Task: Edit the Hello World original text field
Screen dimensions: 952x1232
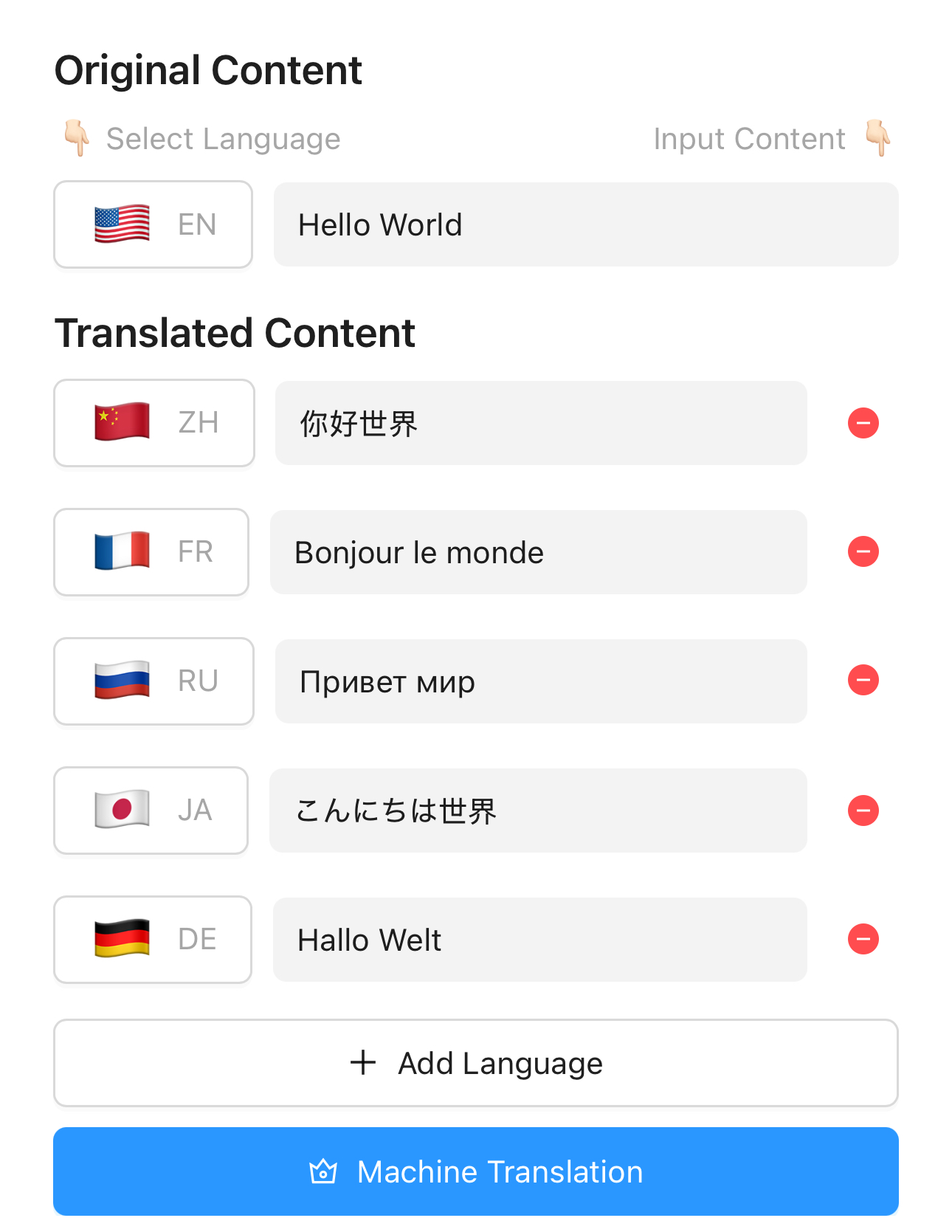Action: click(x=585, y=224)
